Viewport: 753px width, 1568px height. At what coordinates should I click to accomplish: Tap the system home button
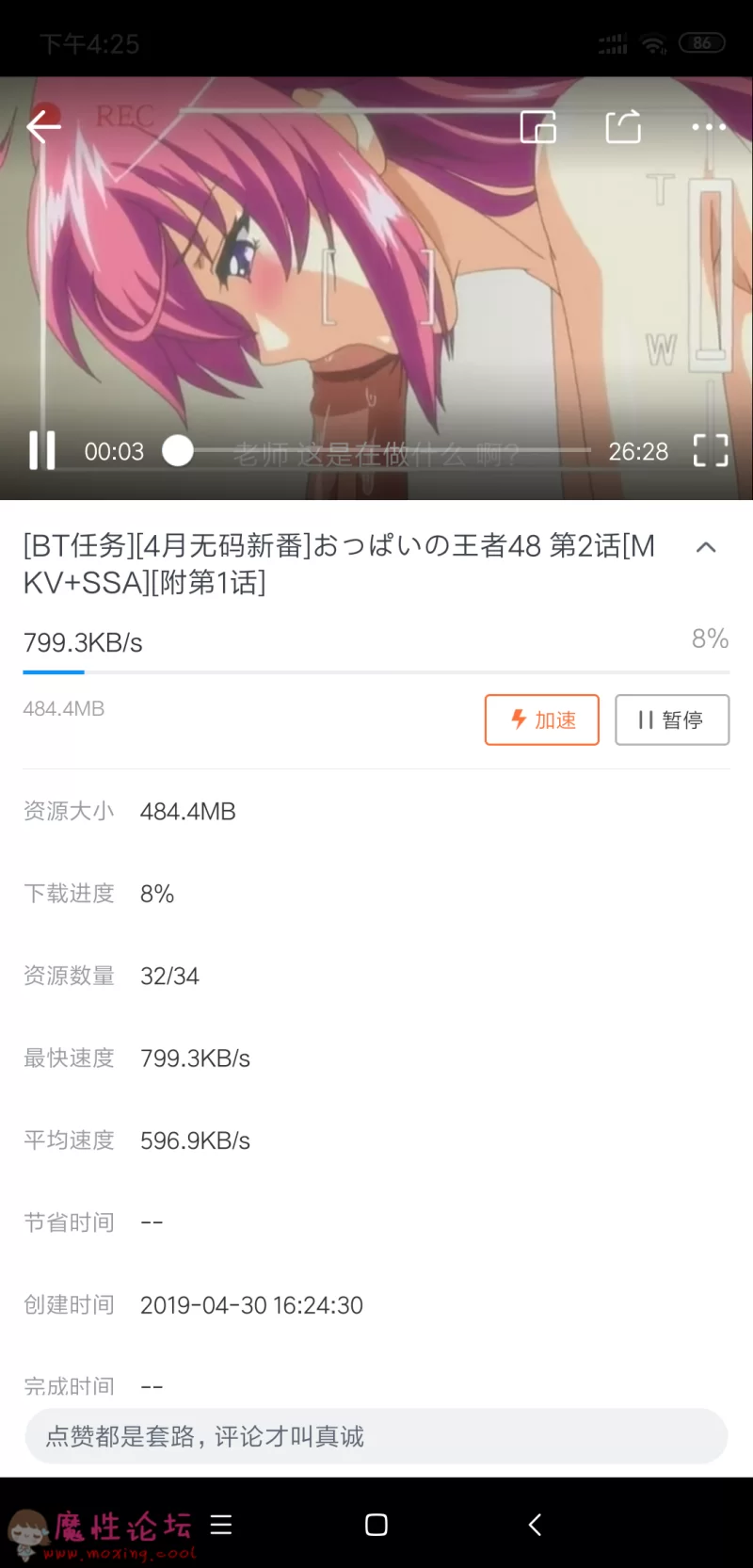[376, 1525]
